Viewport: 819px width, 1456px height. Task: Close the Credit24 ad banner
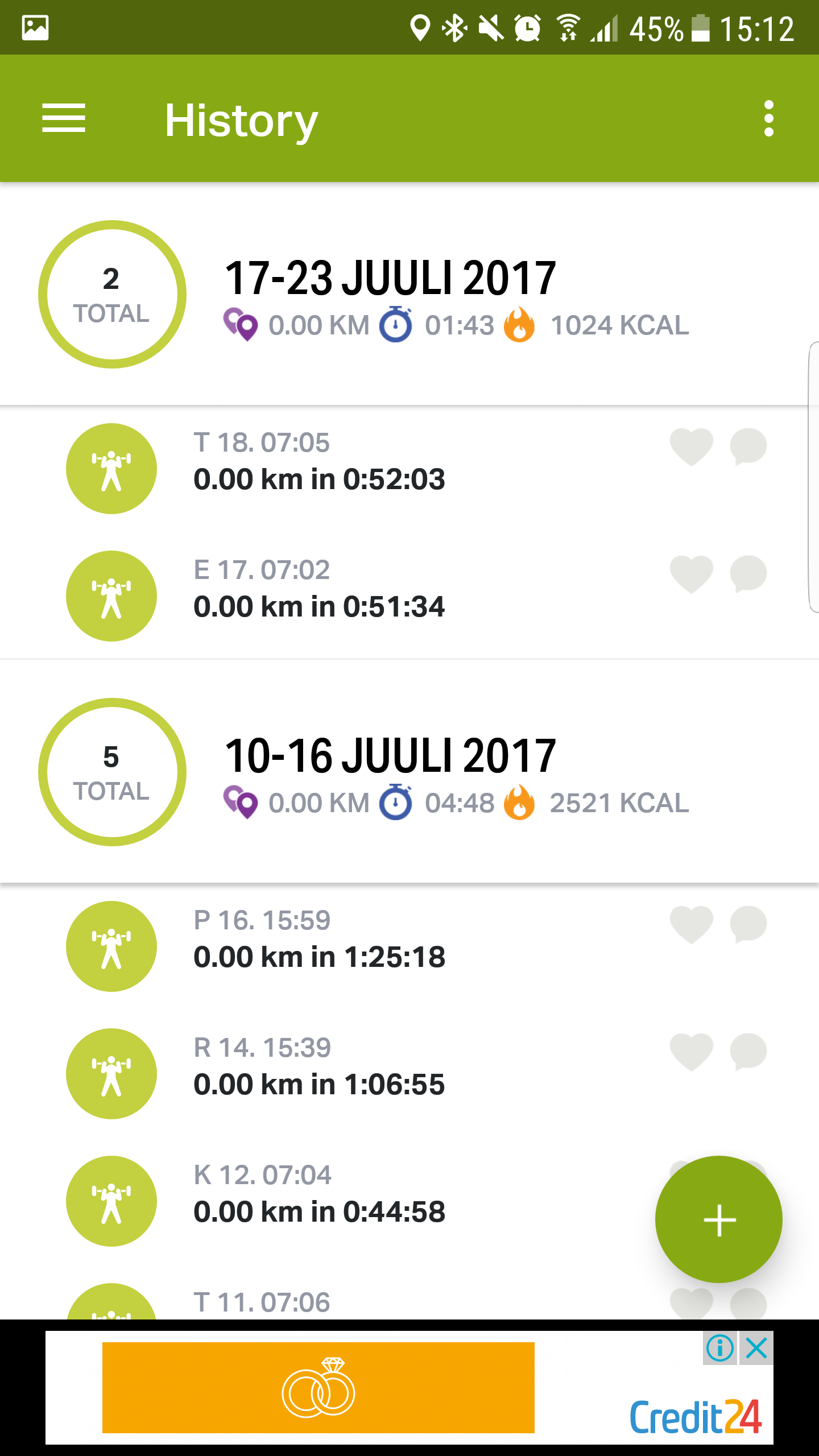[x=756, y=1348]
